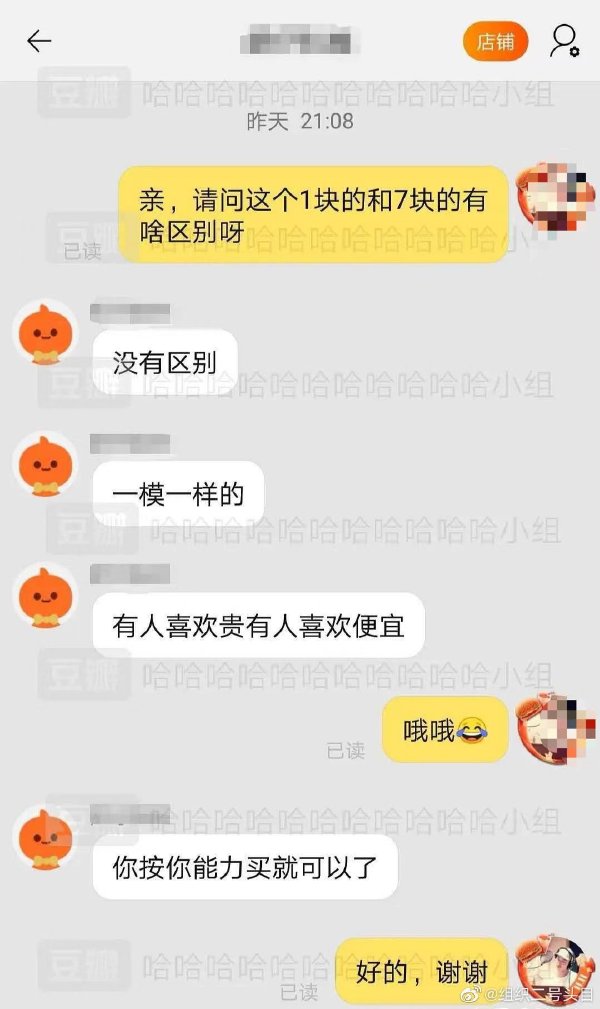600x1009 pixels.
Task: Open the contact settings icon
Action: (x=564, y=41)
